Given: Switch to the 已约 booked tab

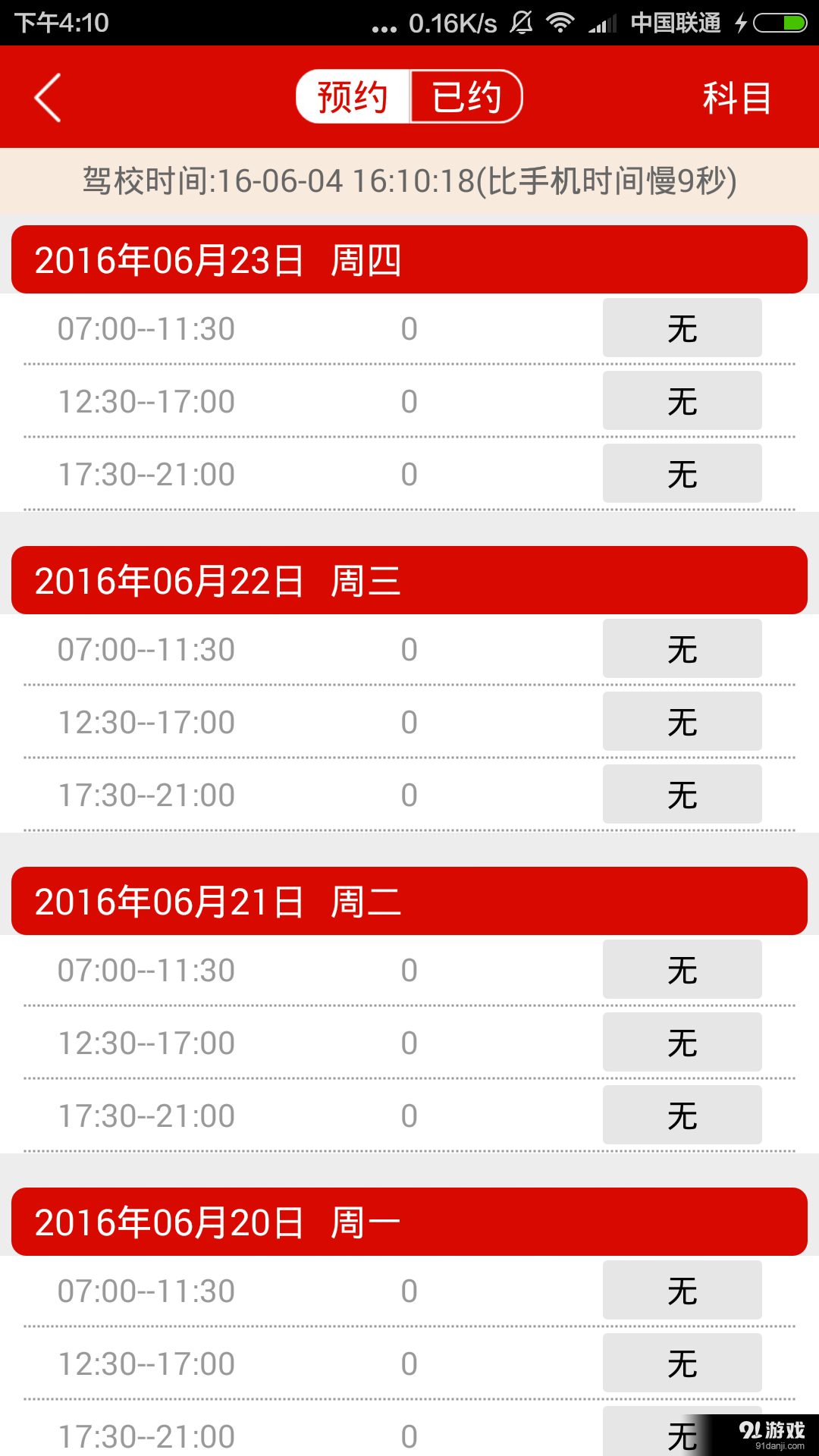Looking at the screenshot, I should [466, 96].
